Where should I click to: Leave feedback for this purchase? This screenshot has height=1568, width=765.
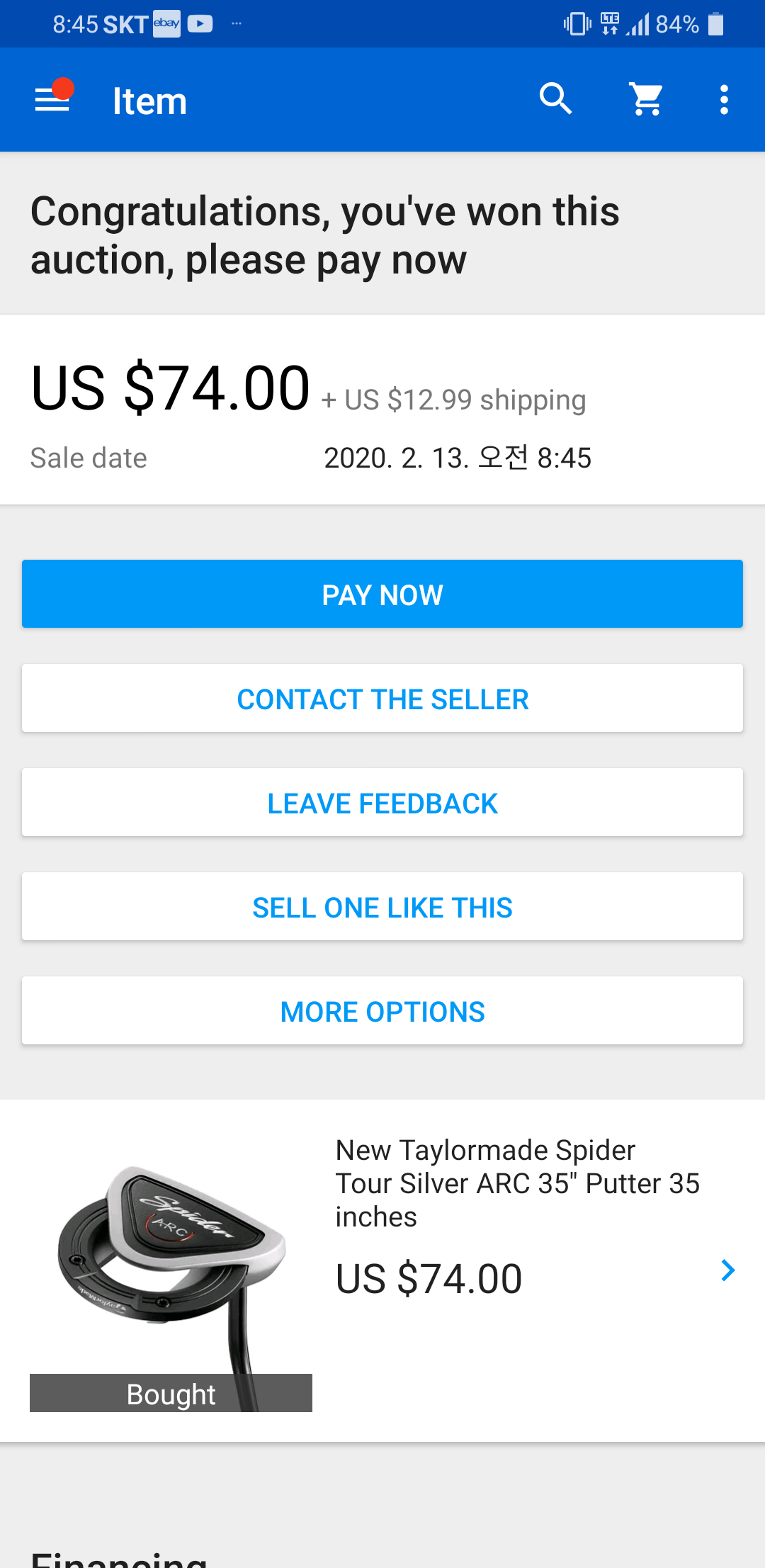382,802
